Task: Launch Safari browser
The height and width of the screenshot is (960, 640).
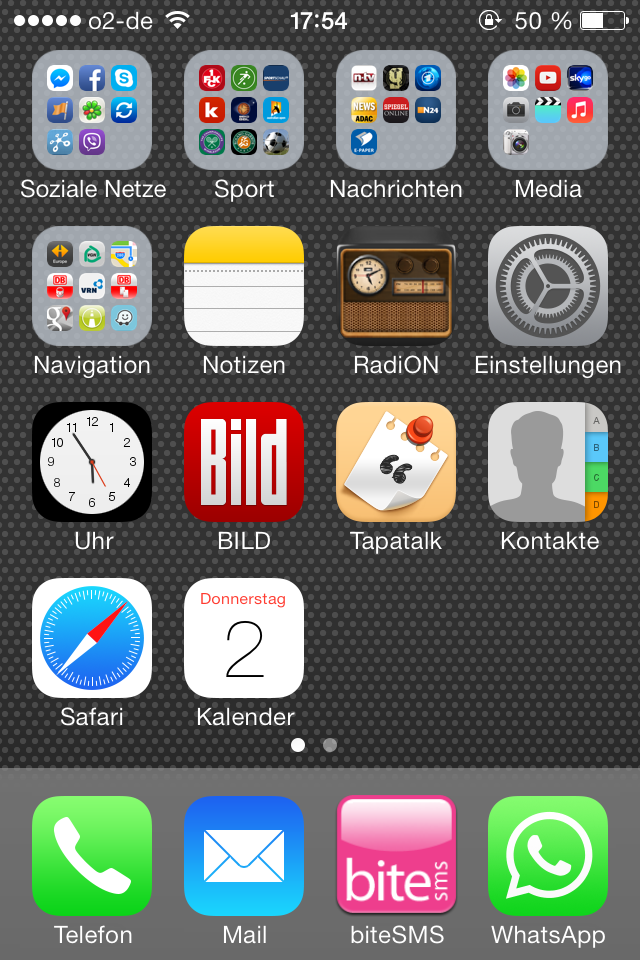Action: [92, 638]
